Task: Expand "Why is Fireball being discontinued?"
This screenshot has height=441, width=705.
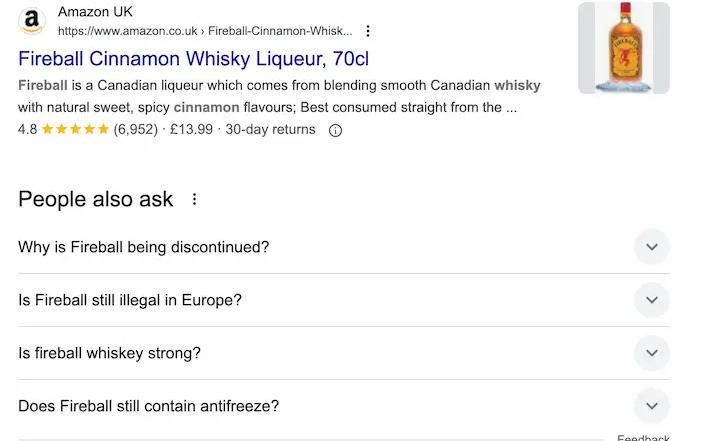Action: click(x=652, y=247)
